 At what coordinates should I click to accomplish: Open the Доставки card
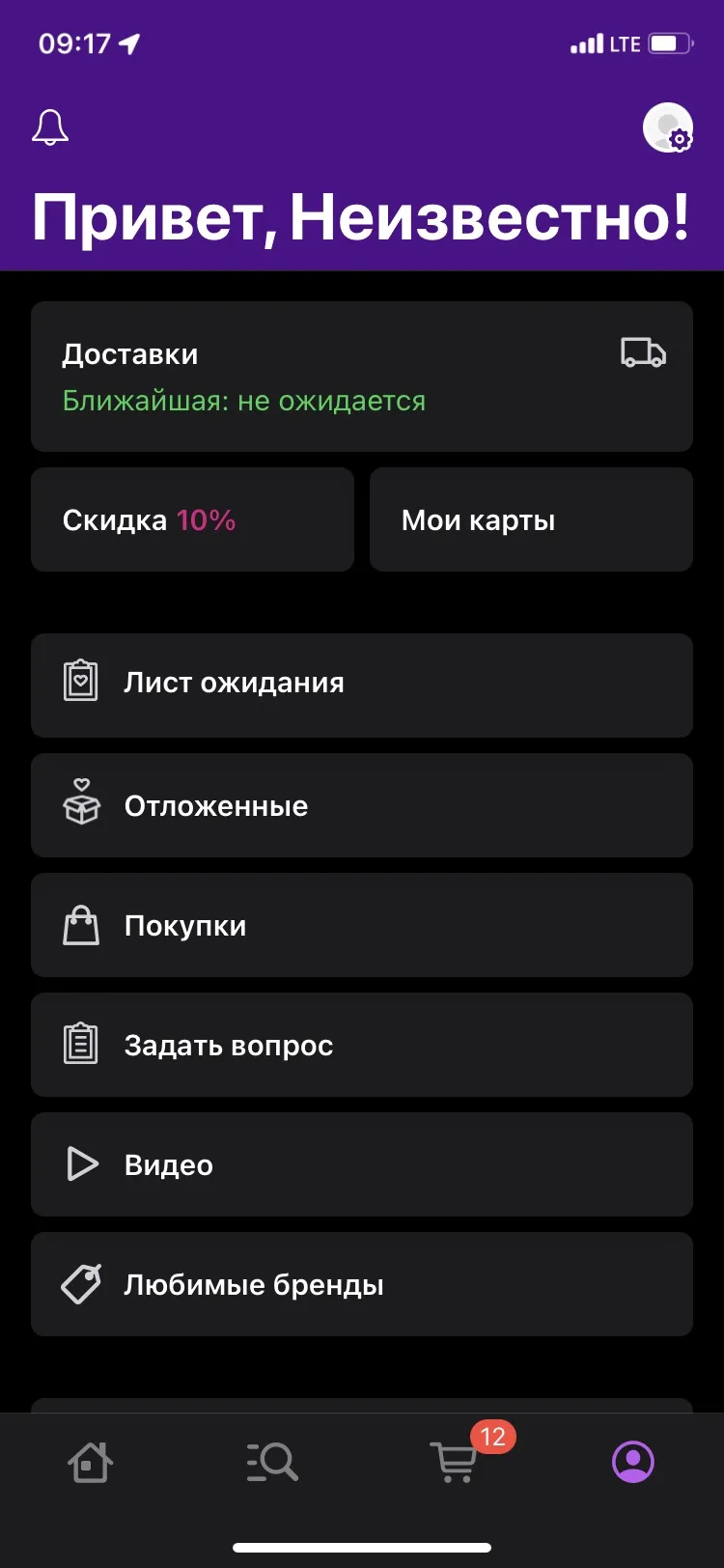click(x=362, y=377)
